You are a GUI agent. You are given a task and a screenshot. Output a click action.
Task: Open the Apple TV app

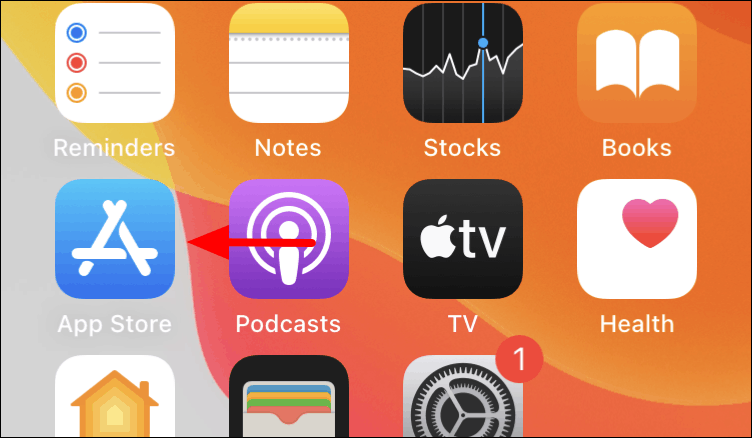(x=462, y=240)
